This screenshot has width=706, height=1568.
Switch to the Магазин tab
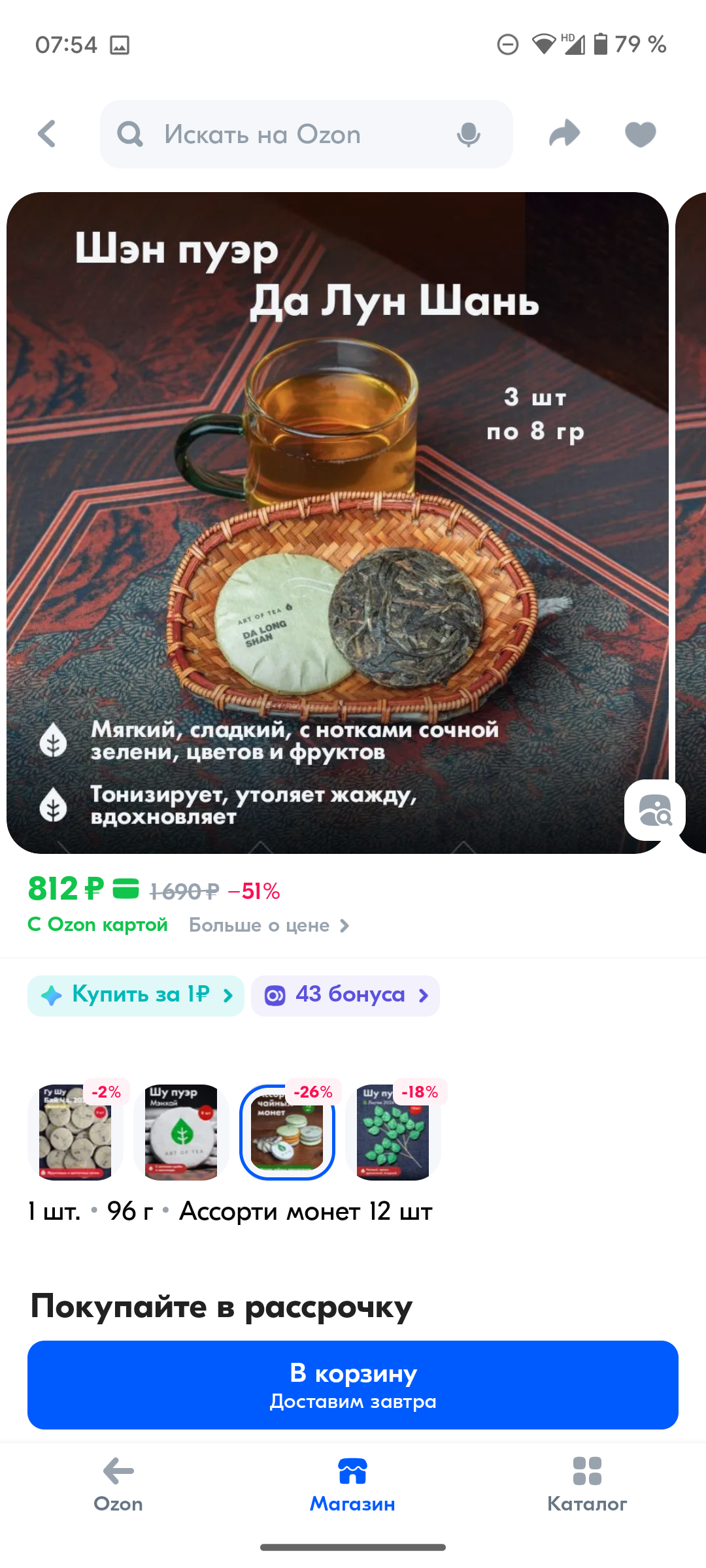352,1486
